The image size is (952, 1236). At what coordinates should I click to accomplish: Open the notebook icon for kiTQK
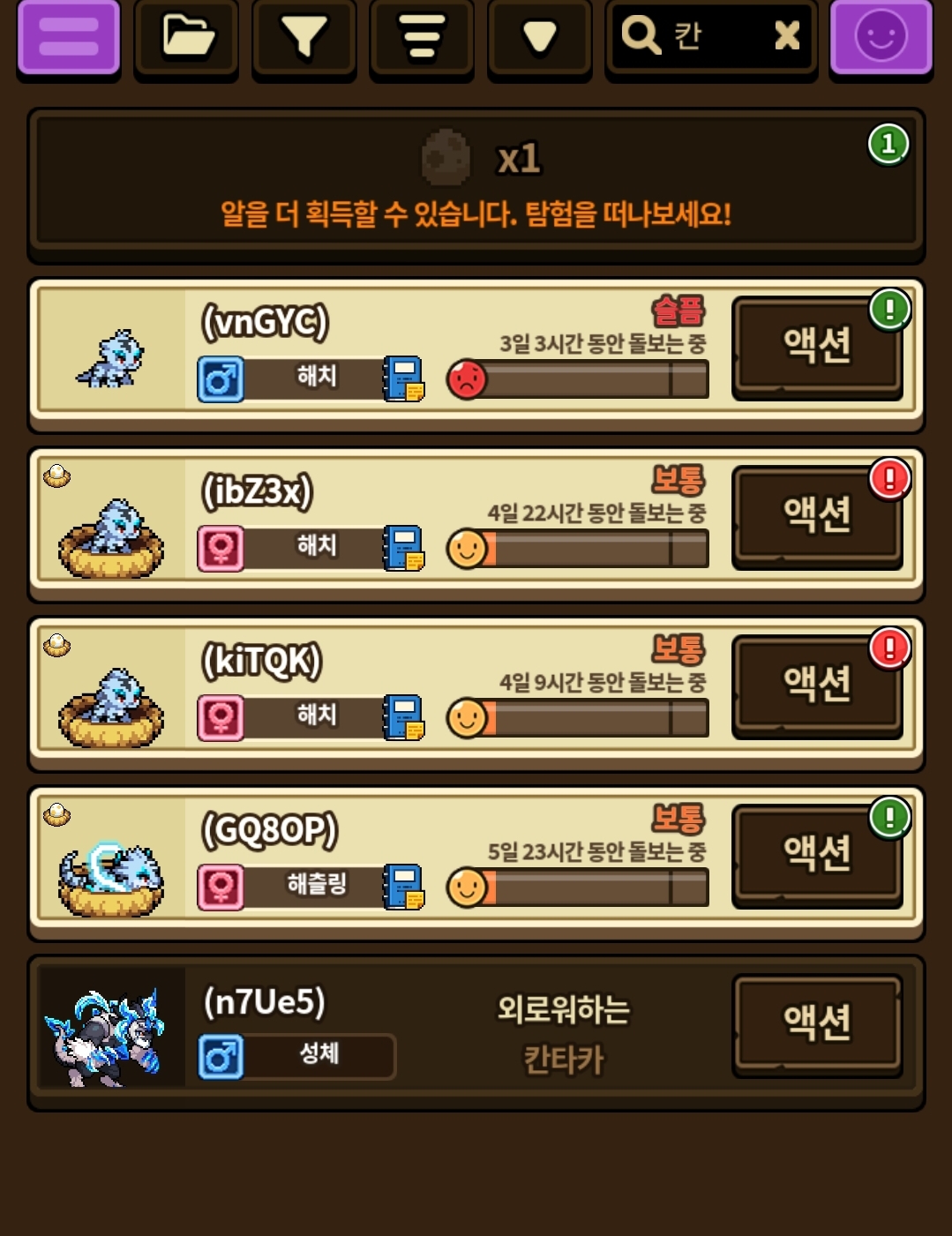[404, 717]
